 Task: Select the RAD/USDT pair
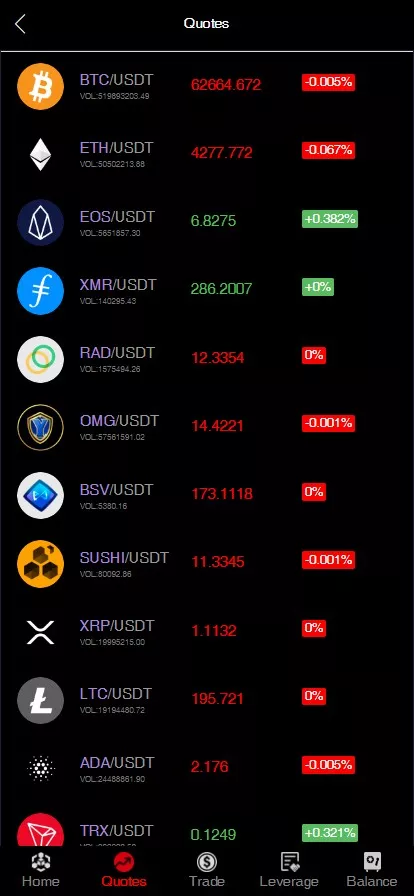(207, 359)
